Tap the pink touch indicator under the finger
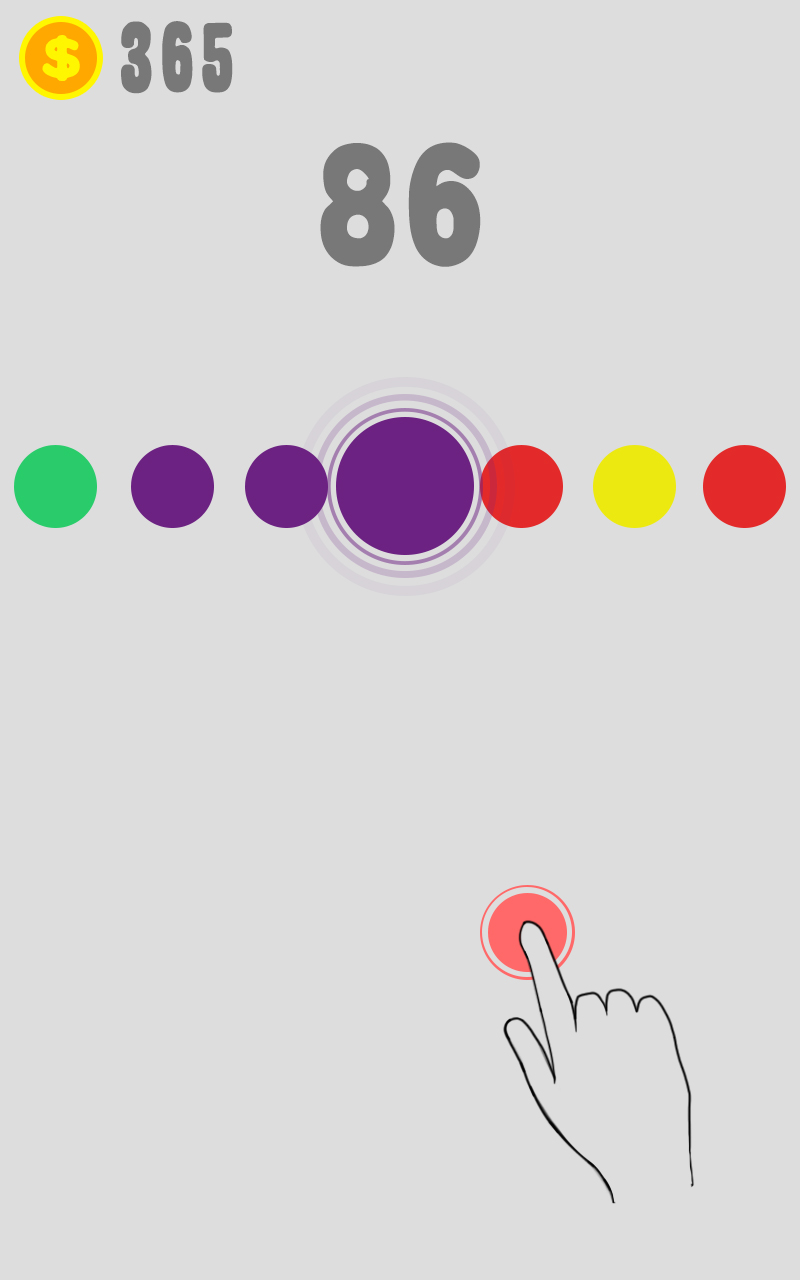This screenshot has height=1280, width=800. point(527,932)
